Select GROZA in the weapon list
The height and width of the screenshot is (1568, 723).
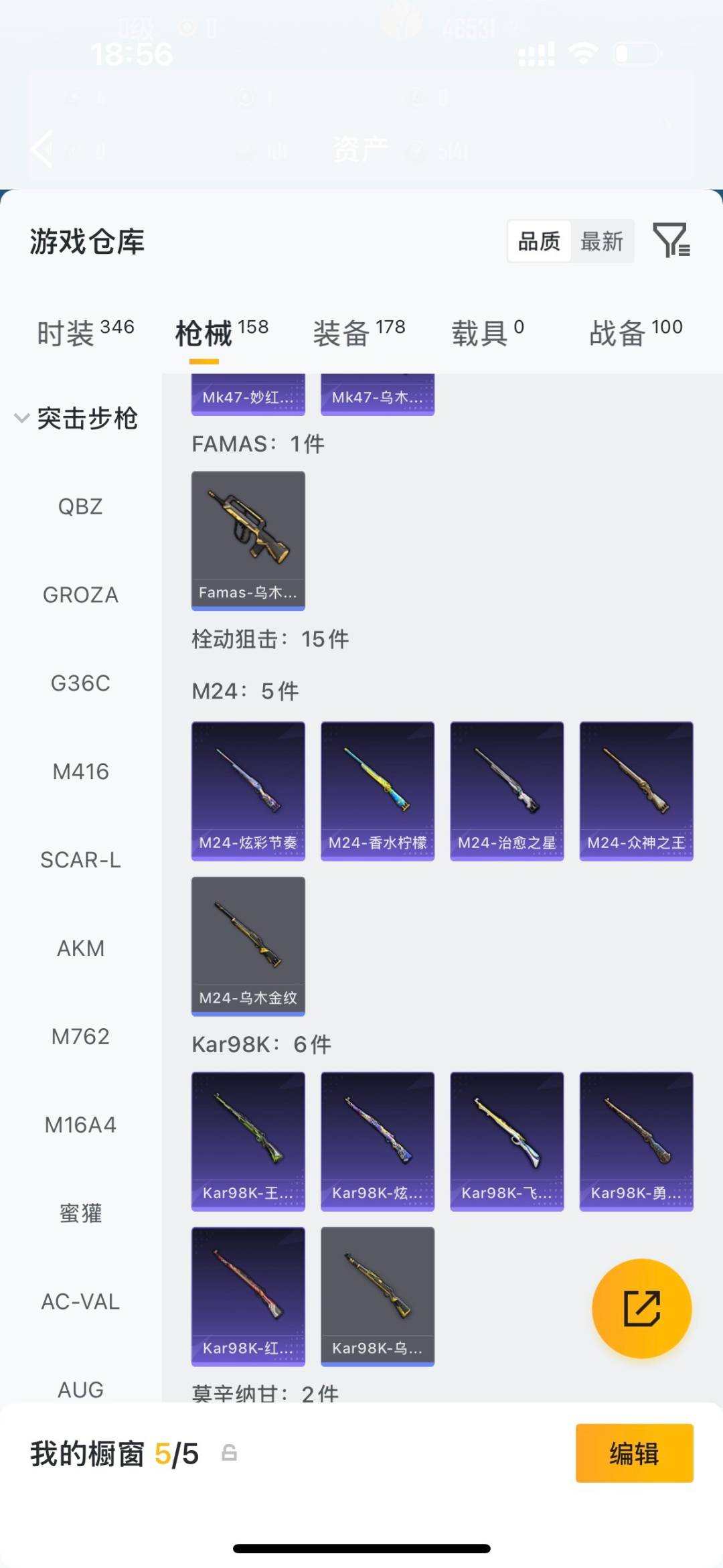(x=80, y=595)
